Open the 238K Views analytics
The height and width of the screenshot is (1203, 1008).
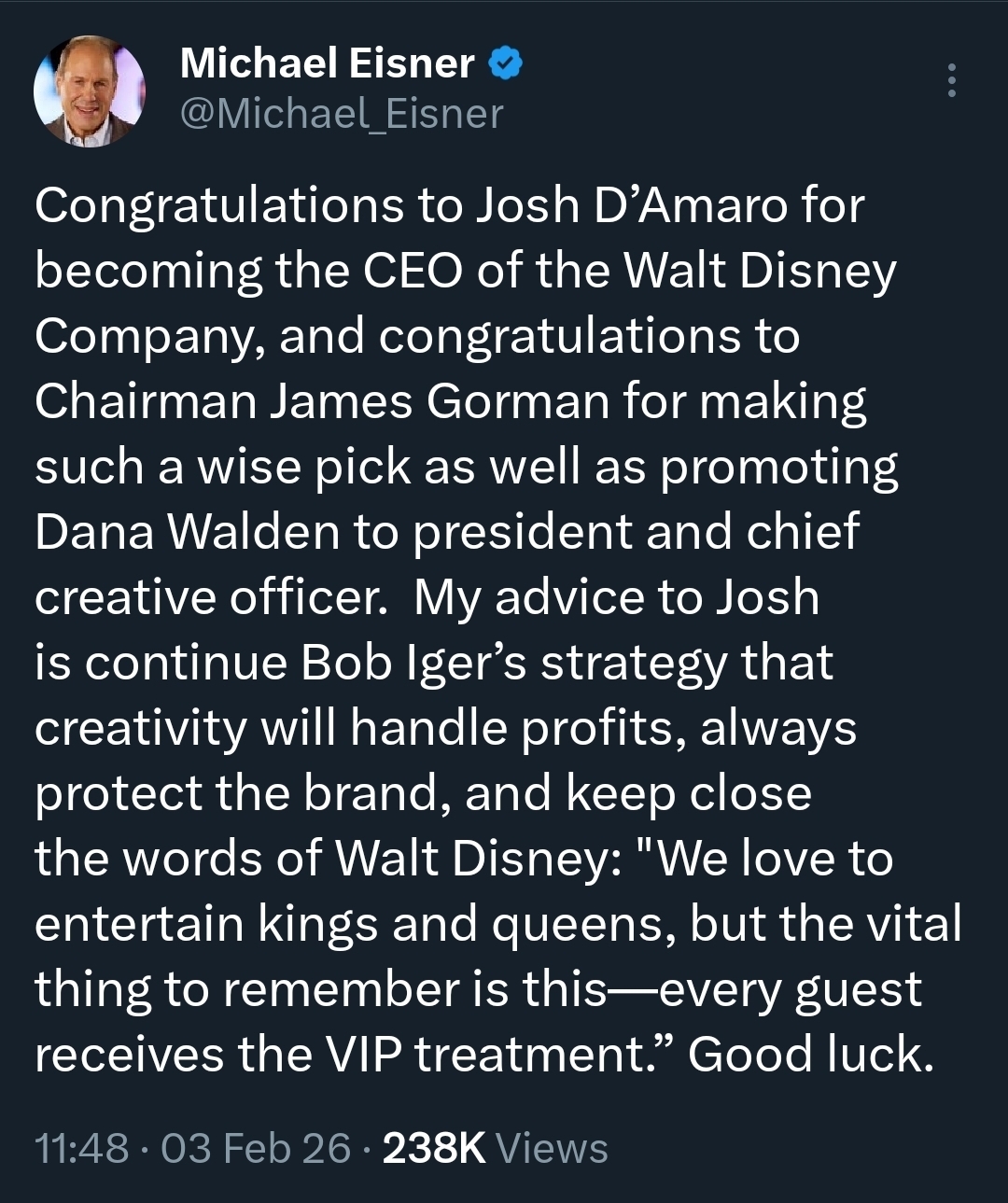point(495,1148)
